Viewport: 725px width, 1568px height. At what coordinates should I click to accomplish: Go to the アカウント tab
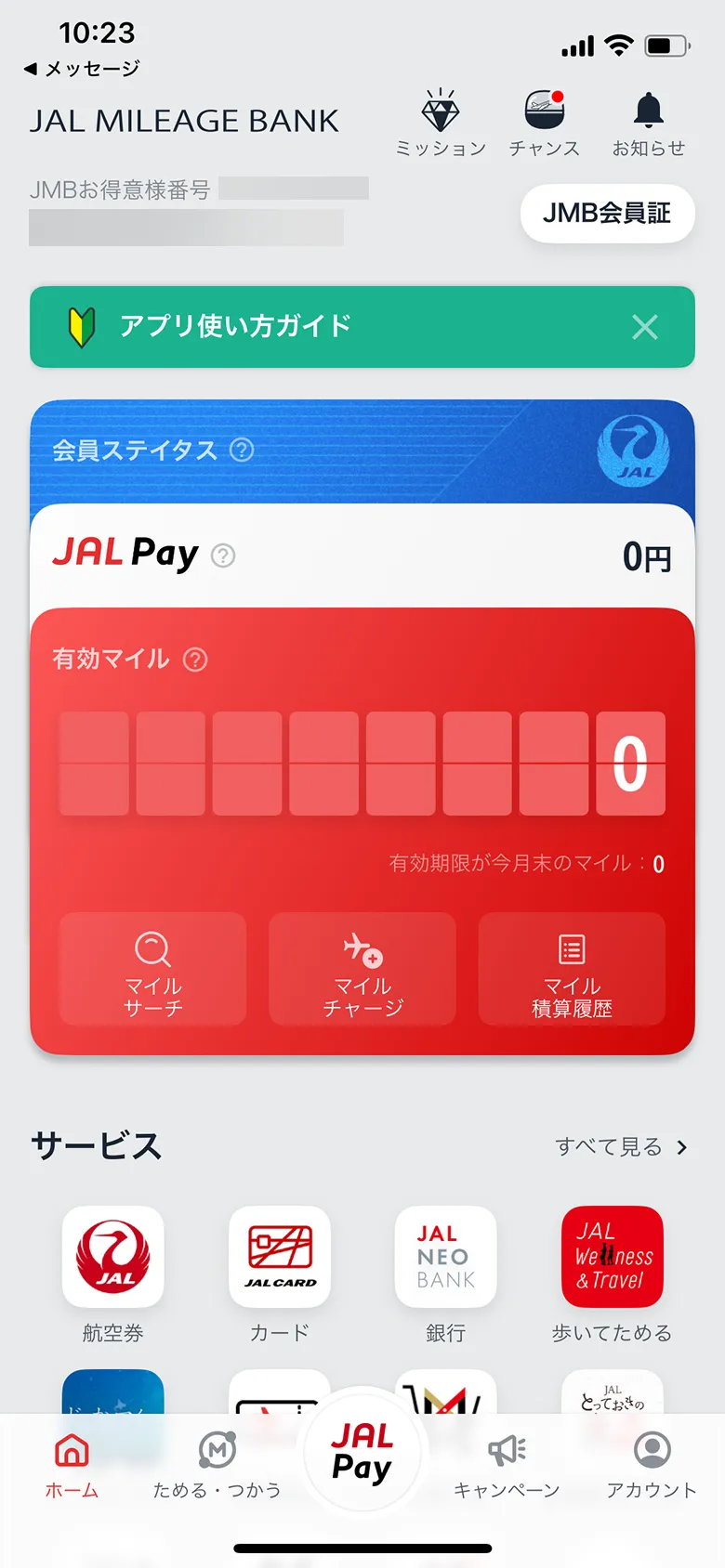[x=652, y=1465]
